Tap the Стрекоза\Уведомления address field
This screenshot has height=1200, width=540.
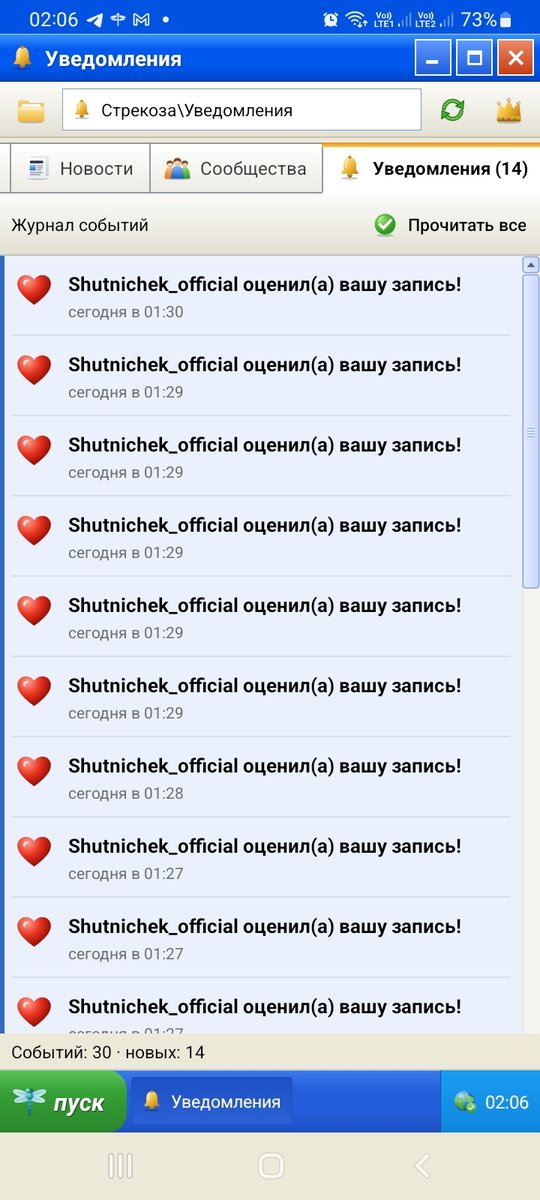(x=242, y=110)
